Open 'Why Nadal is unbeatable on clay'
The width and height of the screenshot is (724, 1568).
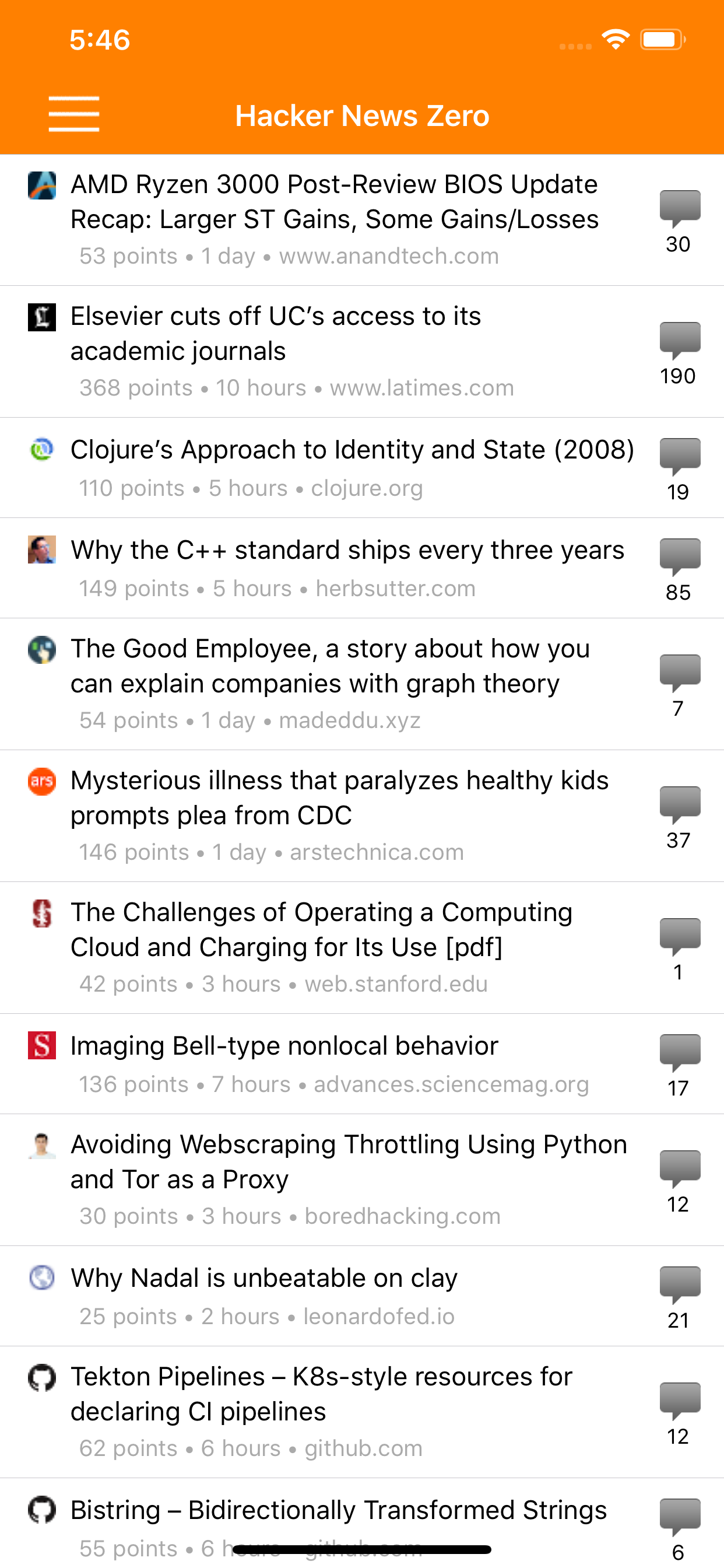(x=264, y=1278)
